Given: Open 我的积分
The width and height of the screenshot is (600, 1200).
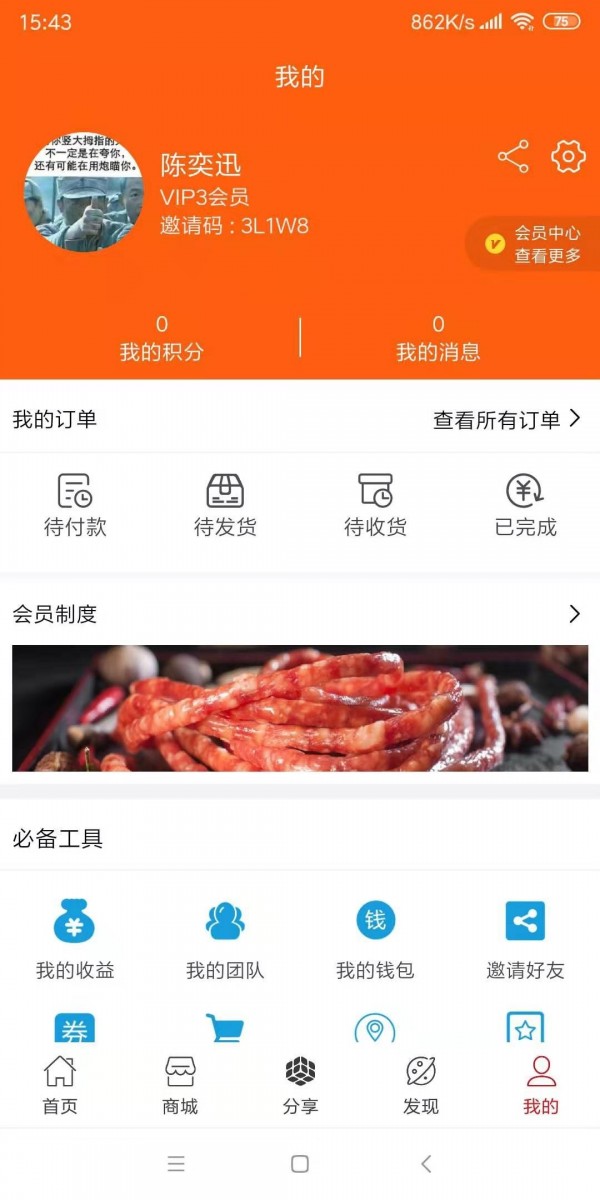Looking at the screenshot, I should tap(161, 339).
